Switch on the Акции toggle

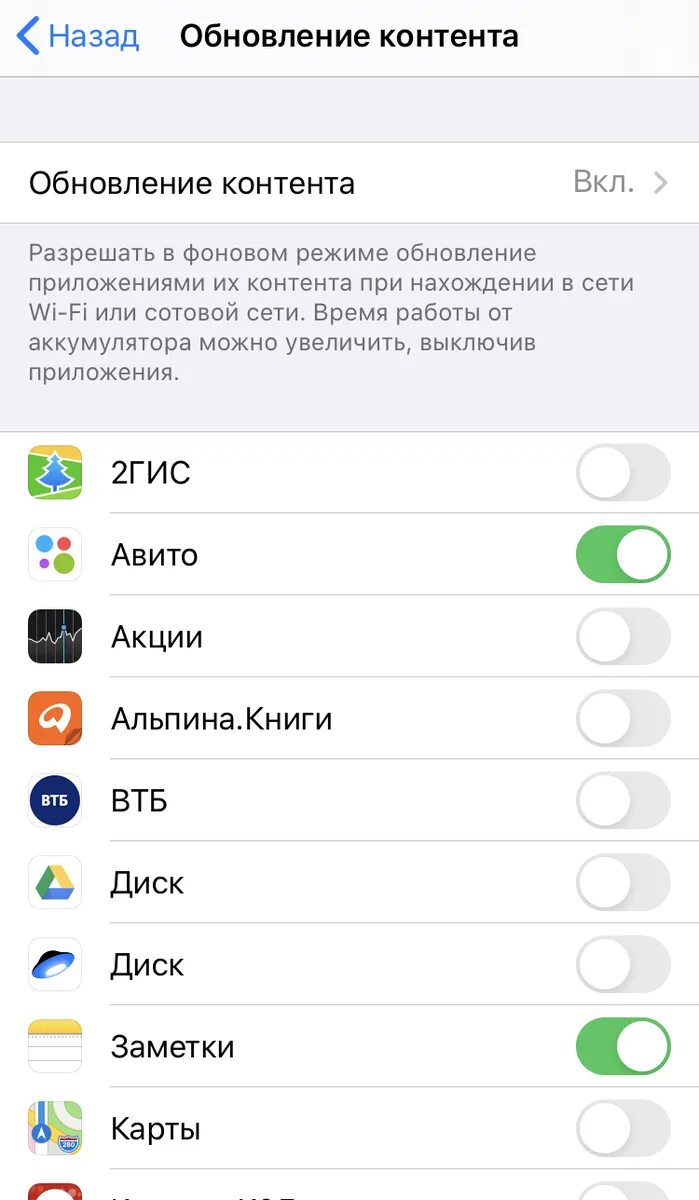point(622,636)
